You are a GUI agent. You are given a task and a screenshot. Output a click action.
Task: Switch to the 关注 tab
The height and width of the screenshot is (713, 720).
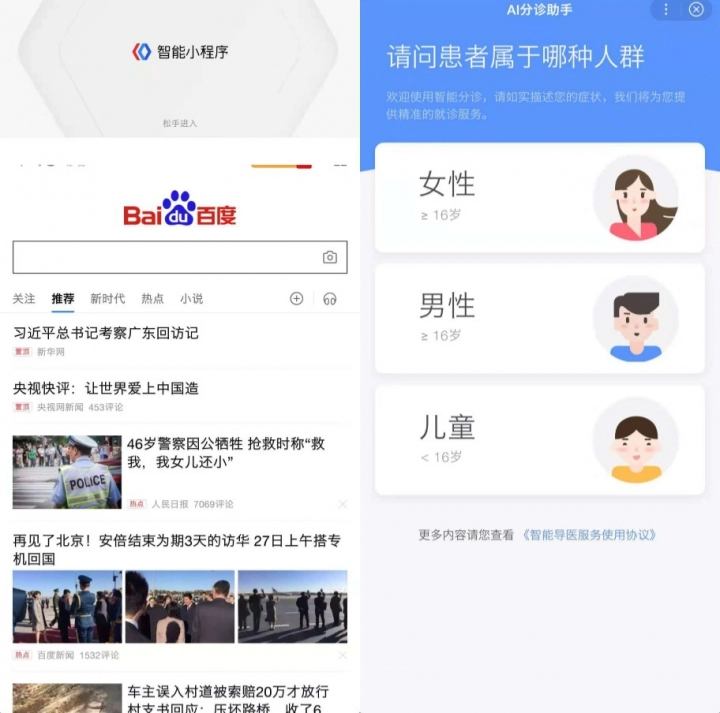click(24, 298)
